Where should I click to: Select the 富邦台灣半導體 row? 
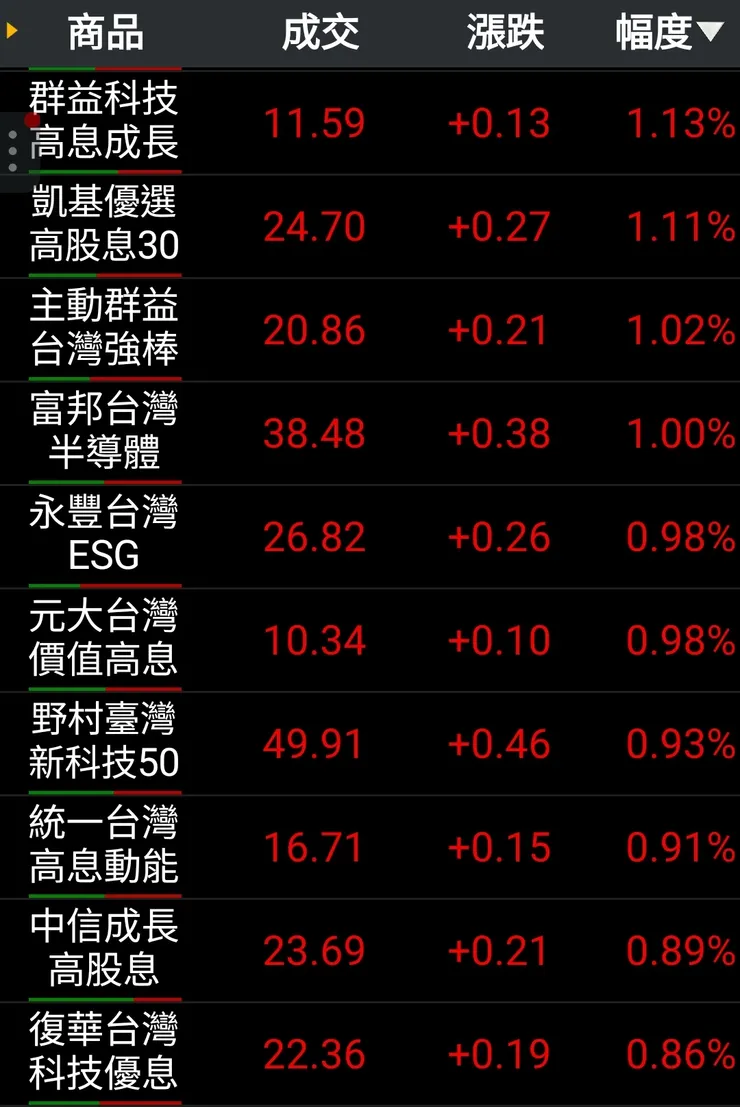pyautogui.click(x=103, y=432)
